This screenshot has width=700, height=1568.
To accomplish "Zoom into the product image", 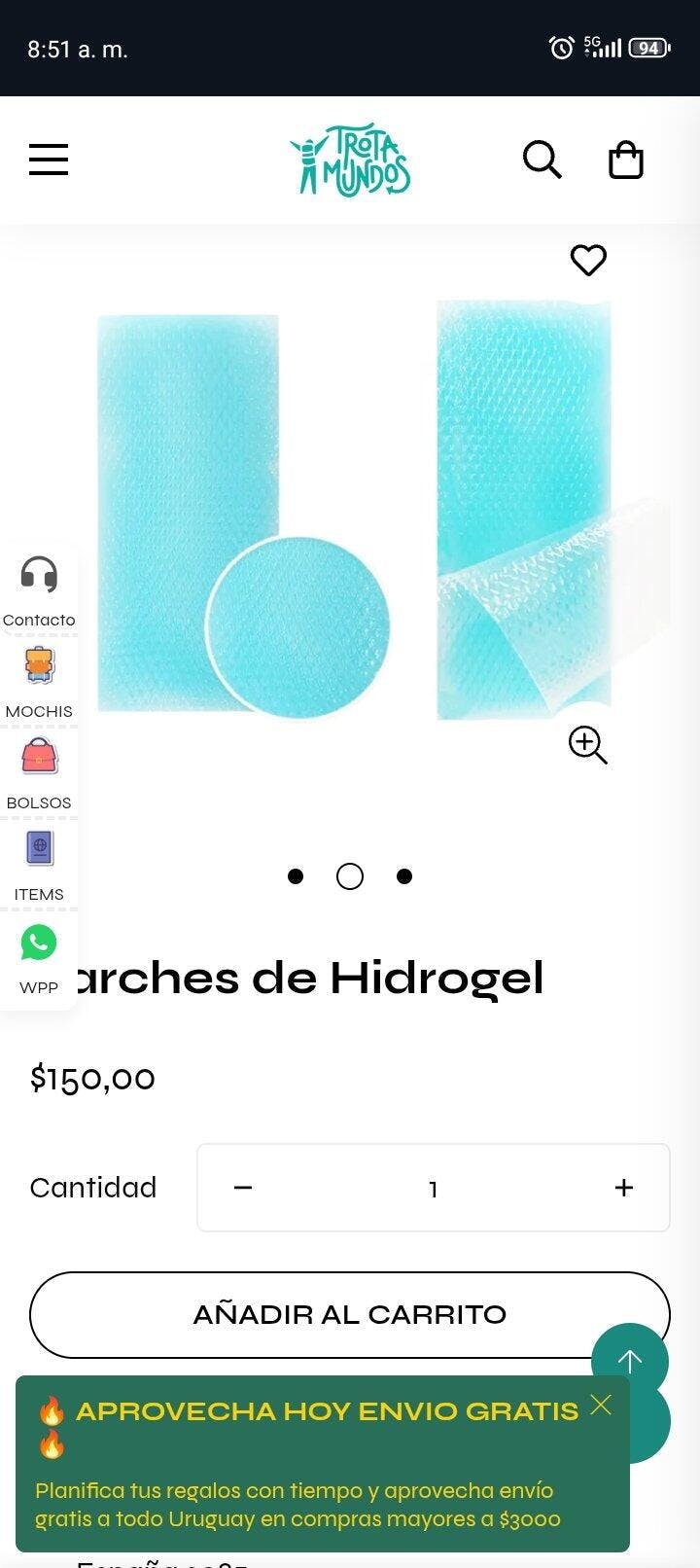I will point(588,744).
